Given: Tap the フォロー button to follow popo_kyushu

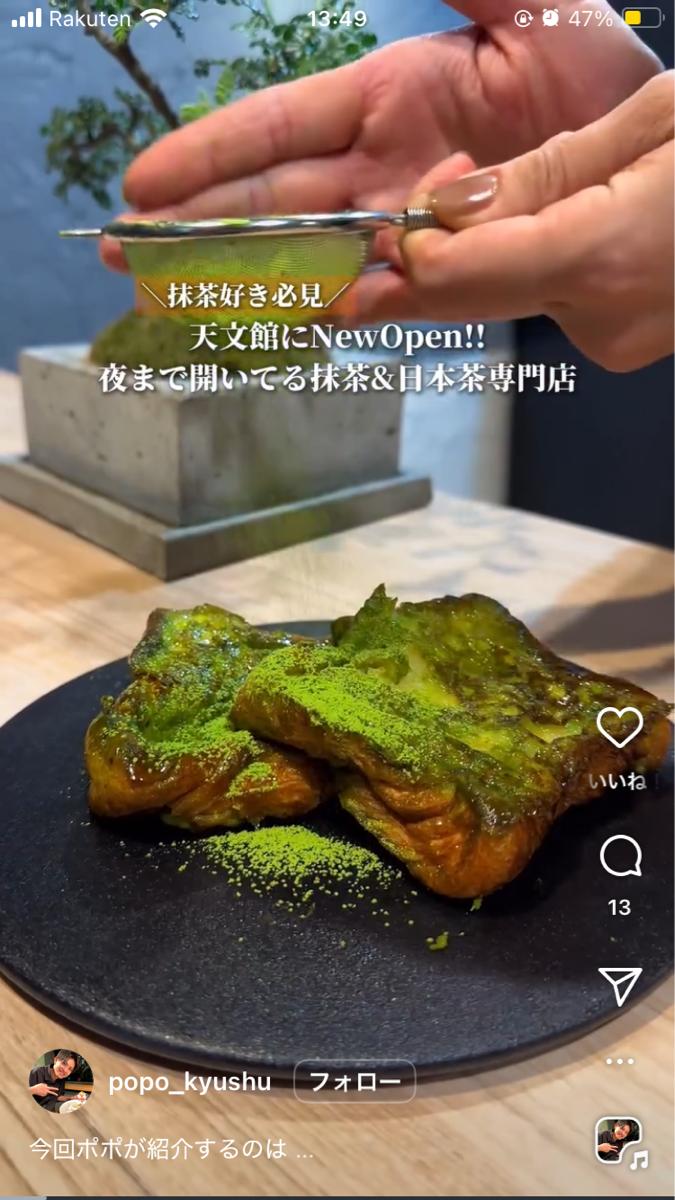Looking at the screenshot, I should (354, 1081).
